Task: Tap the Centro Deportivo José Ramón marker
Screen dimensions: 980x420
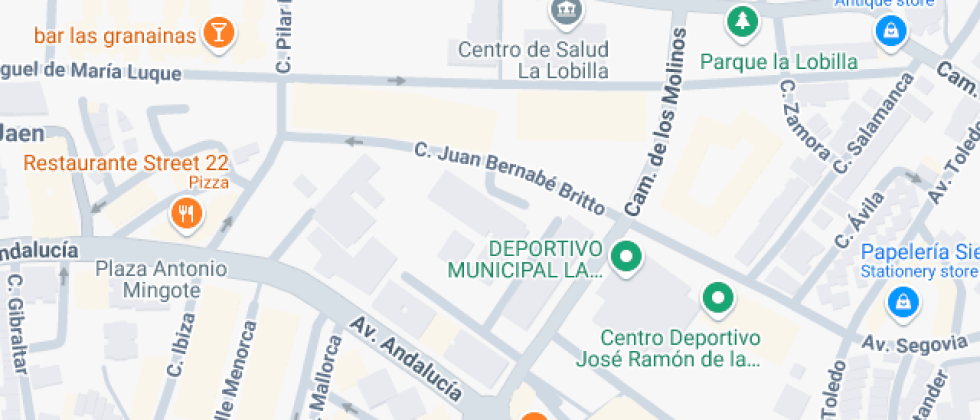Action: [717, 297]
